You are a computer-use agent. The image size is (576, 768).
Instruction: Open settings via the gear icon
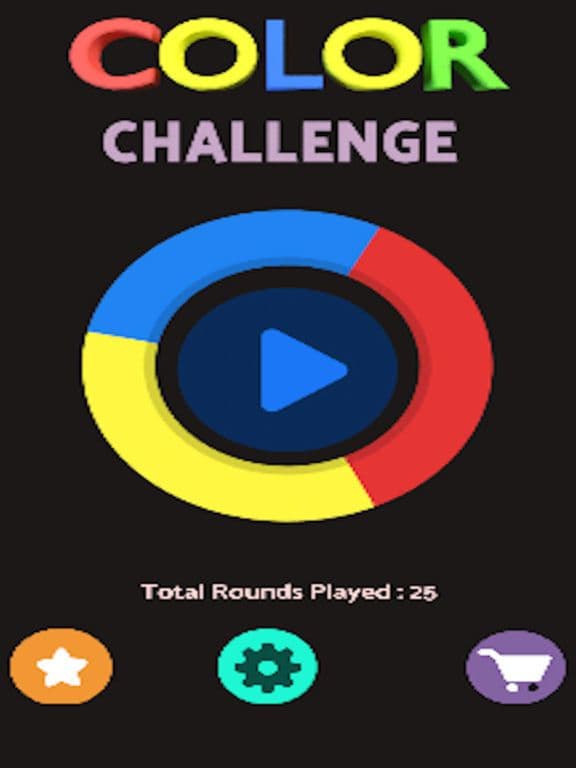(267, 667)
